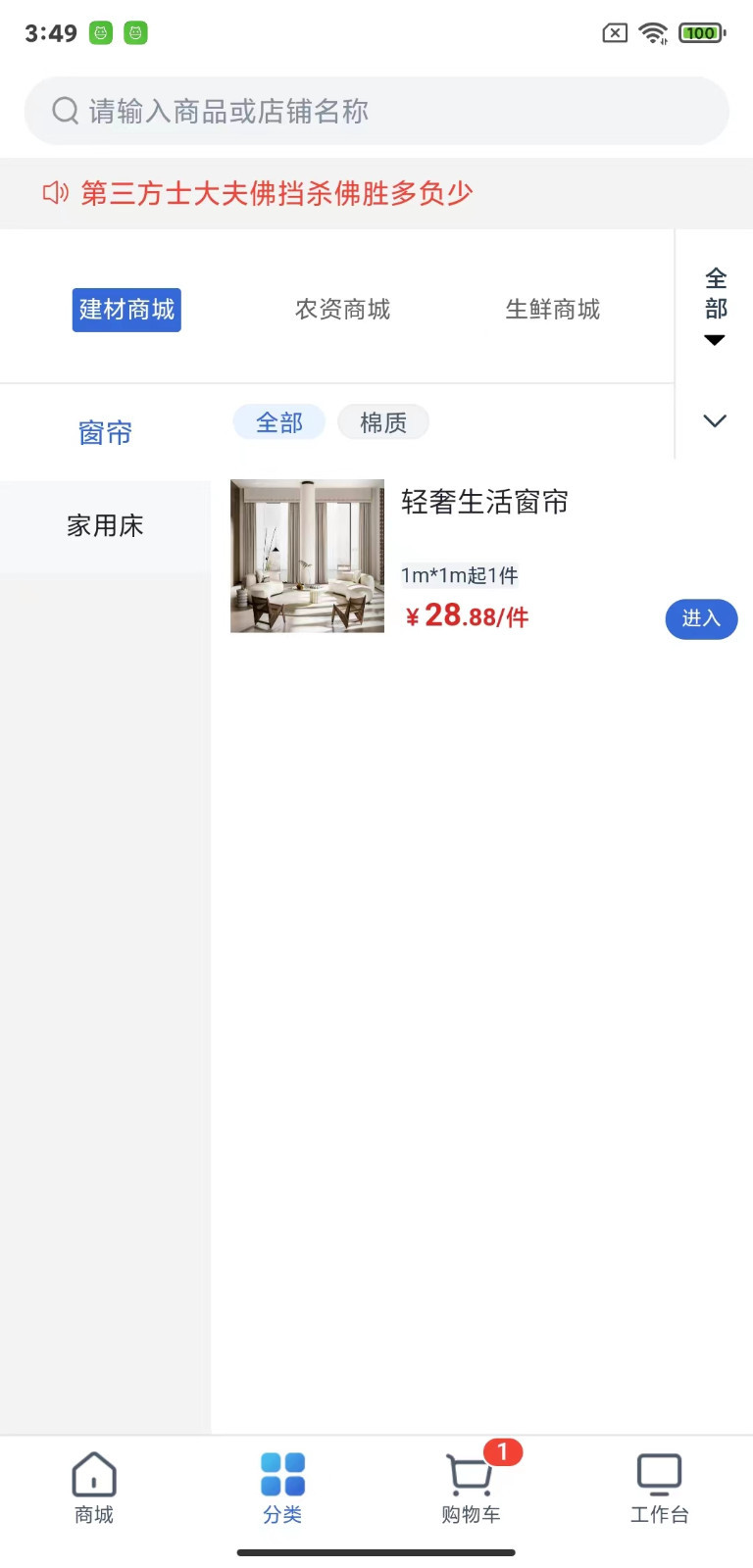Click the bottom navigation indicator bar

click(376, 1552)
